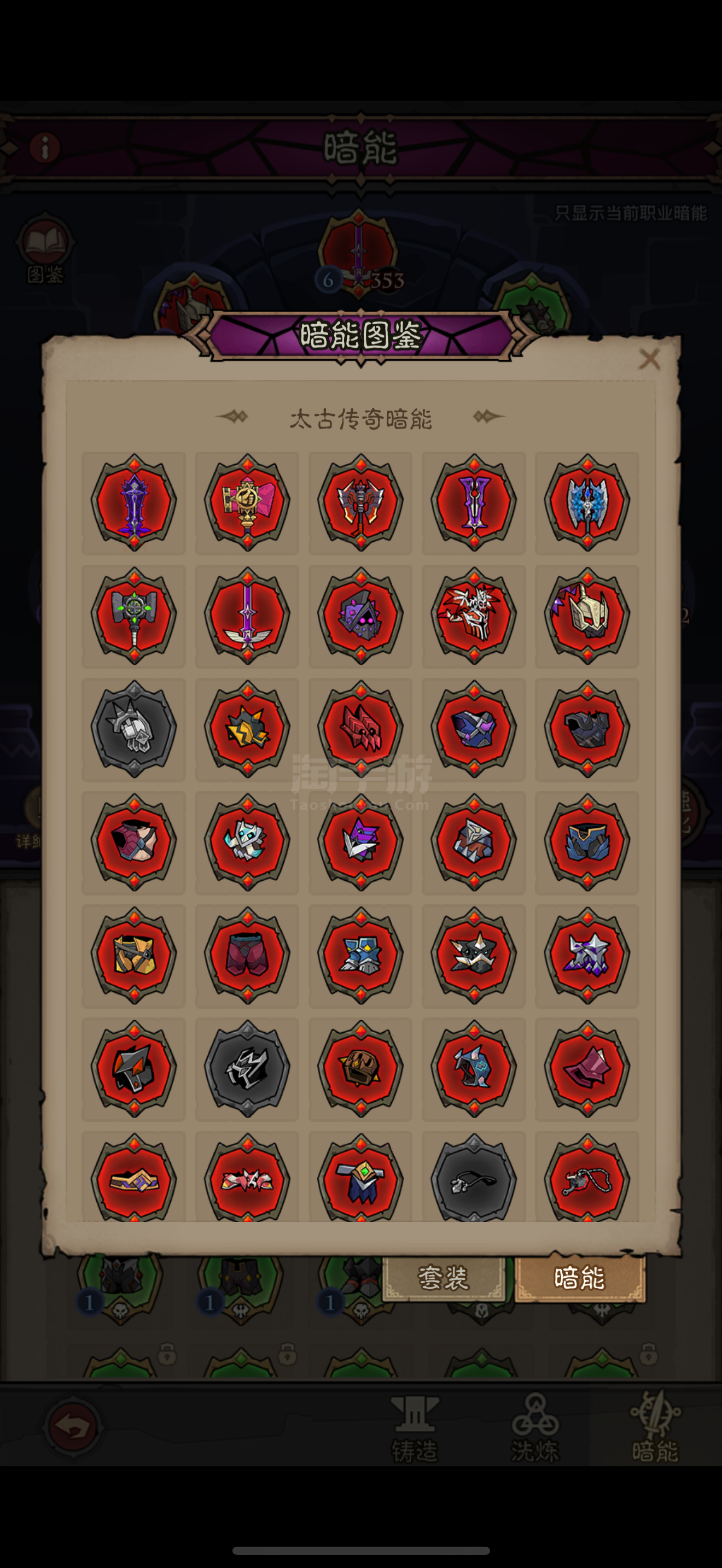
Task: Open the gold and purple belt item
Action: 134,1181
